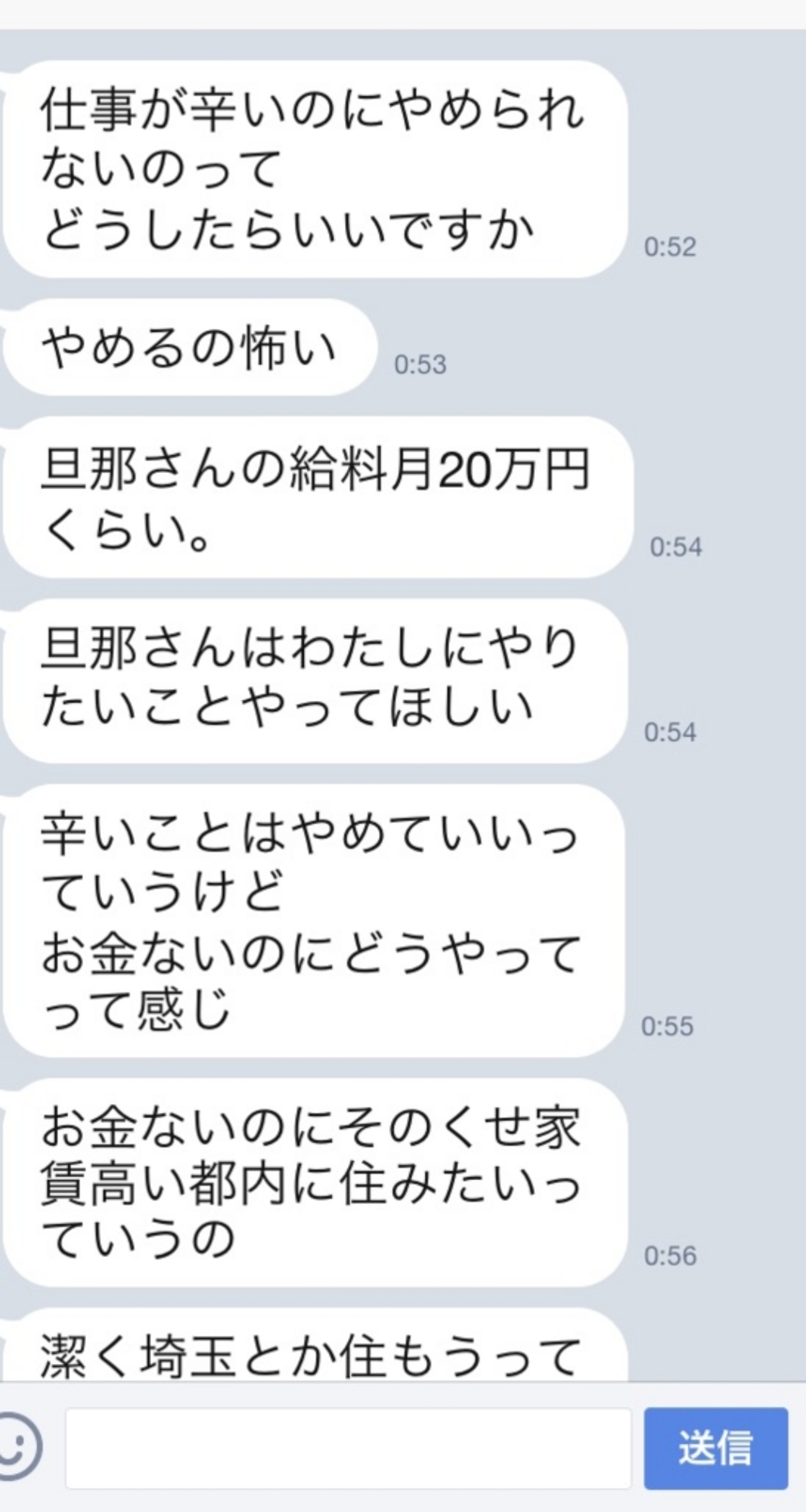Open the emoji sticker picker

17,1447
